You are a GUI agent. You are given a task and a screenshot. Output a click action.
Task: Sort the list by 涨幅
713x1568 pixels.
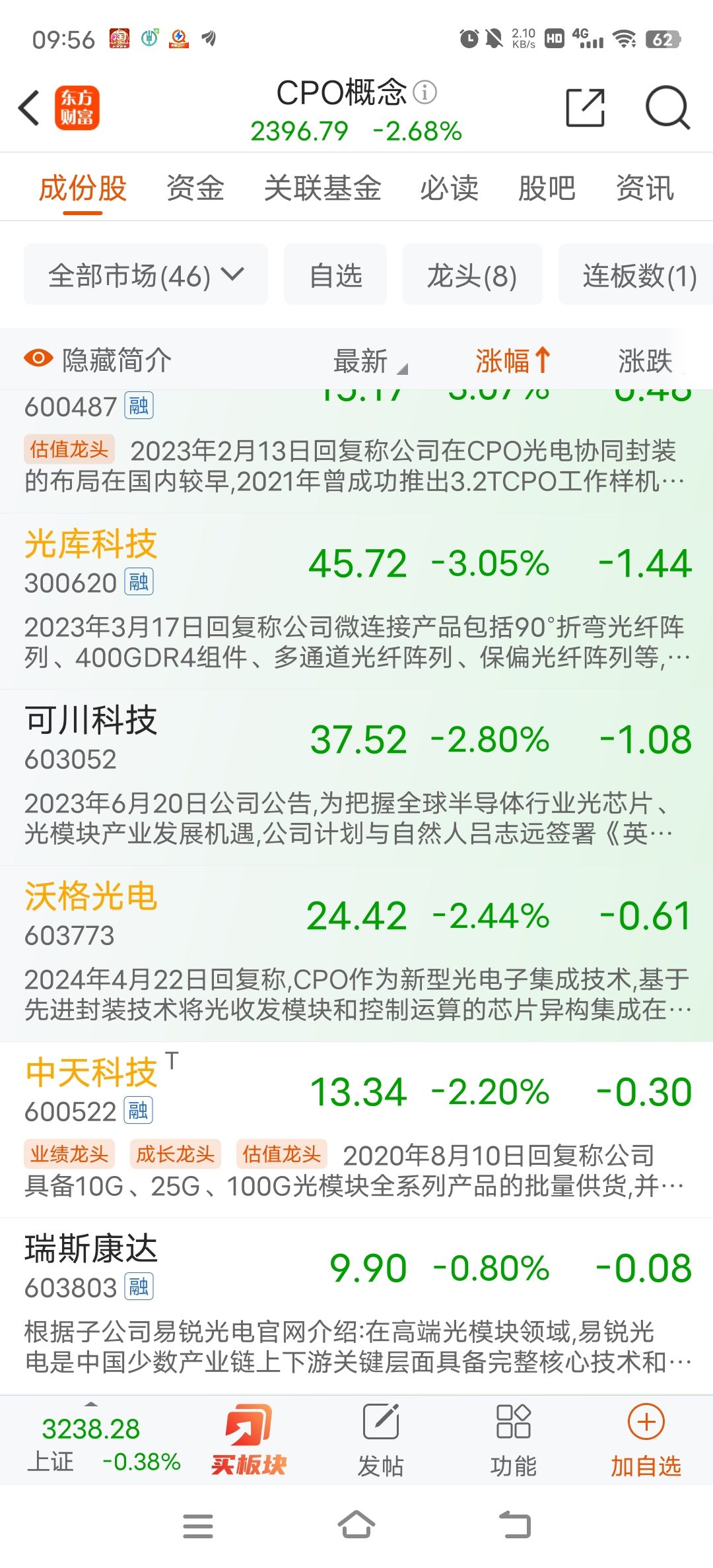pos(512,360)
